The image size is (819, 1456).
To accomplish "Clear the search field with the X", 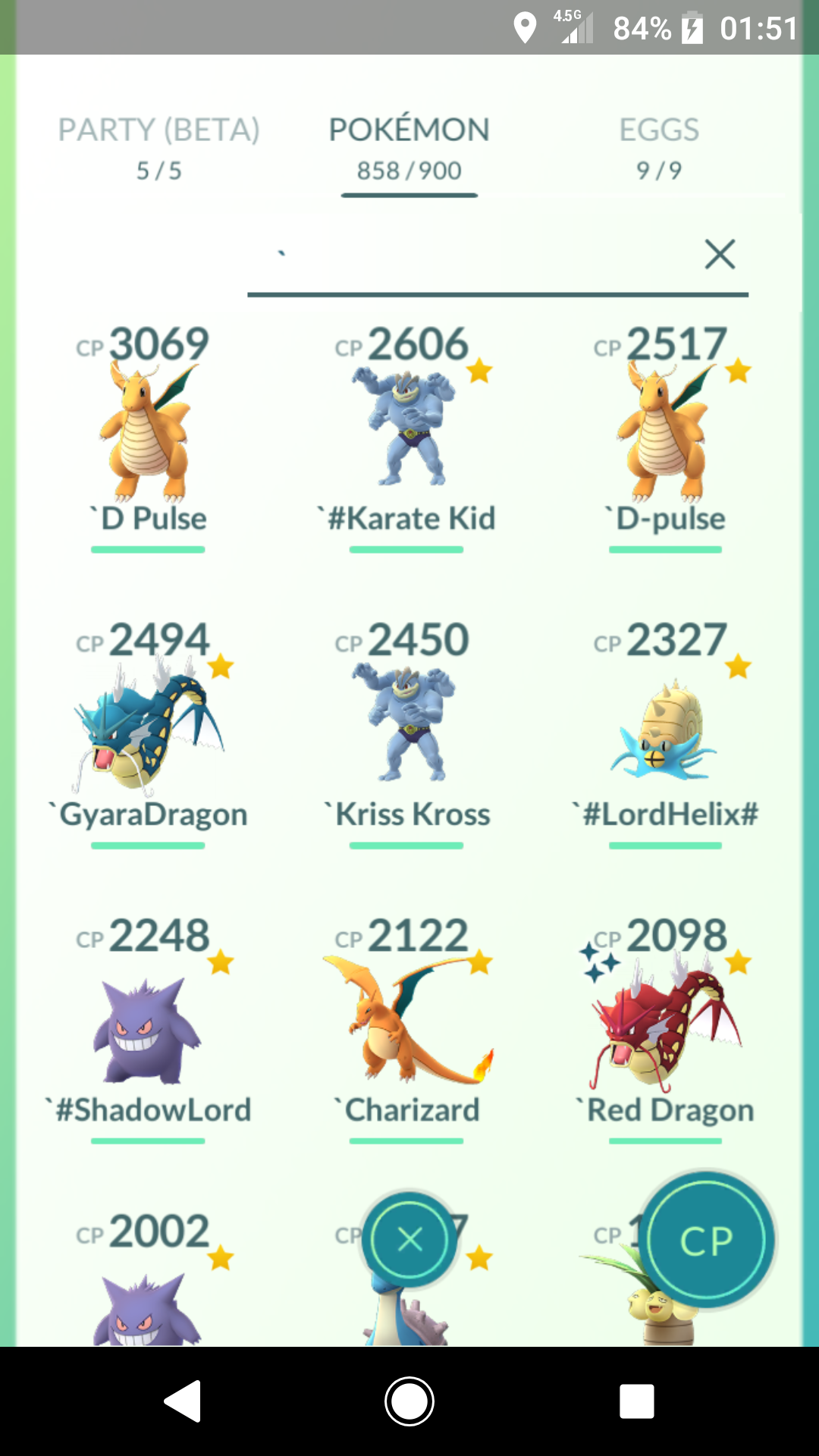I will pos(720,254).
